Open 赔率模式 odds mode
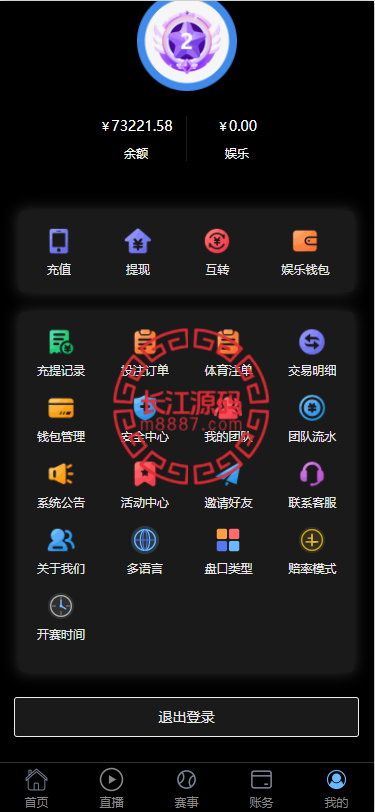This screenshot has height=812, width=375. point(312,552)
